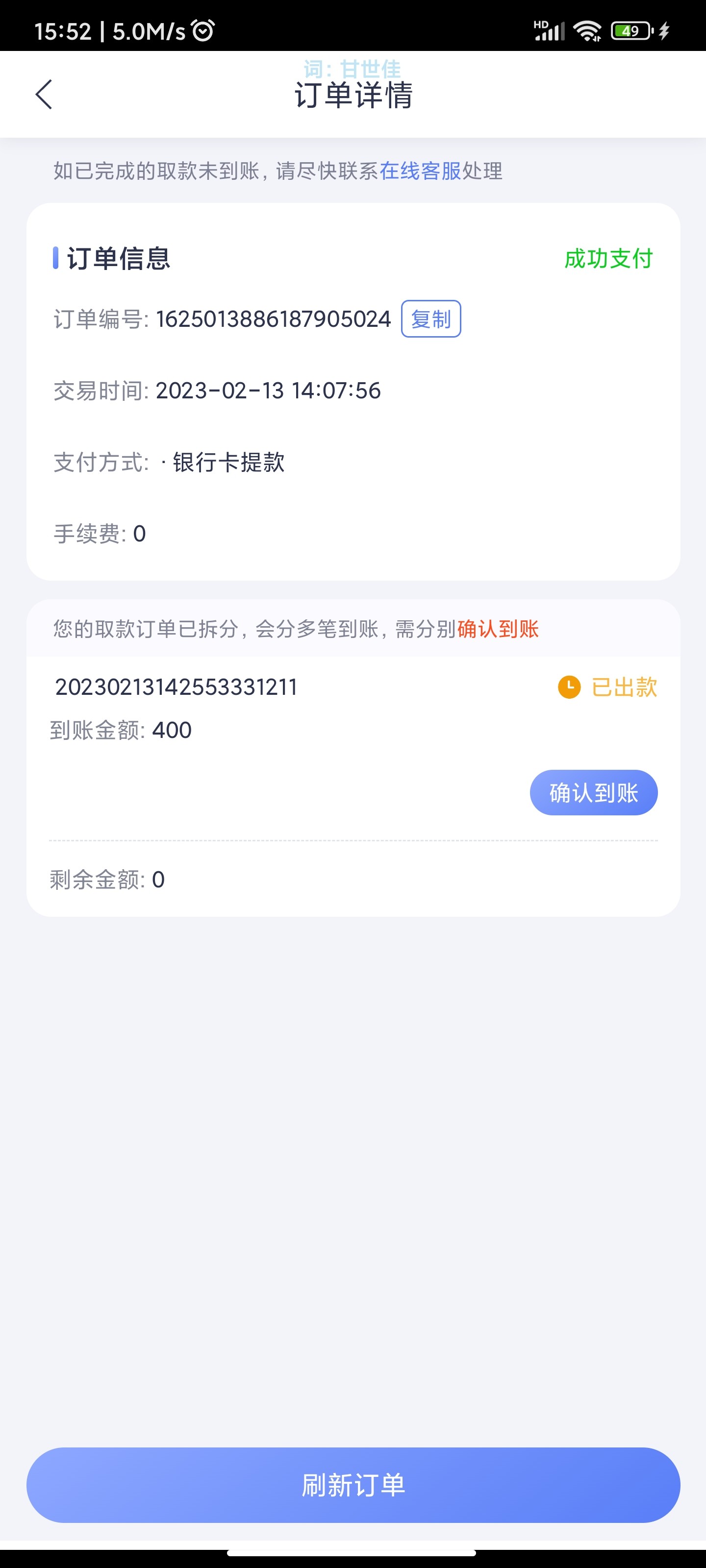706x1568 pixels.
Task: Copy the order number with 复制
Action: (x=430, y=319)
